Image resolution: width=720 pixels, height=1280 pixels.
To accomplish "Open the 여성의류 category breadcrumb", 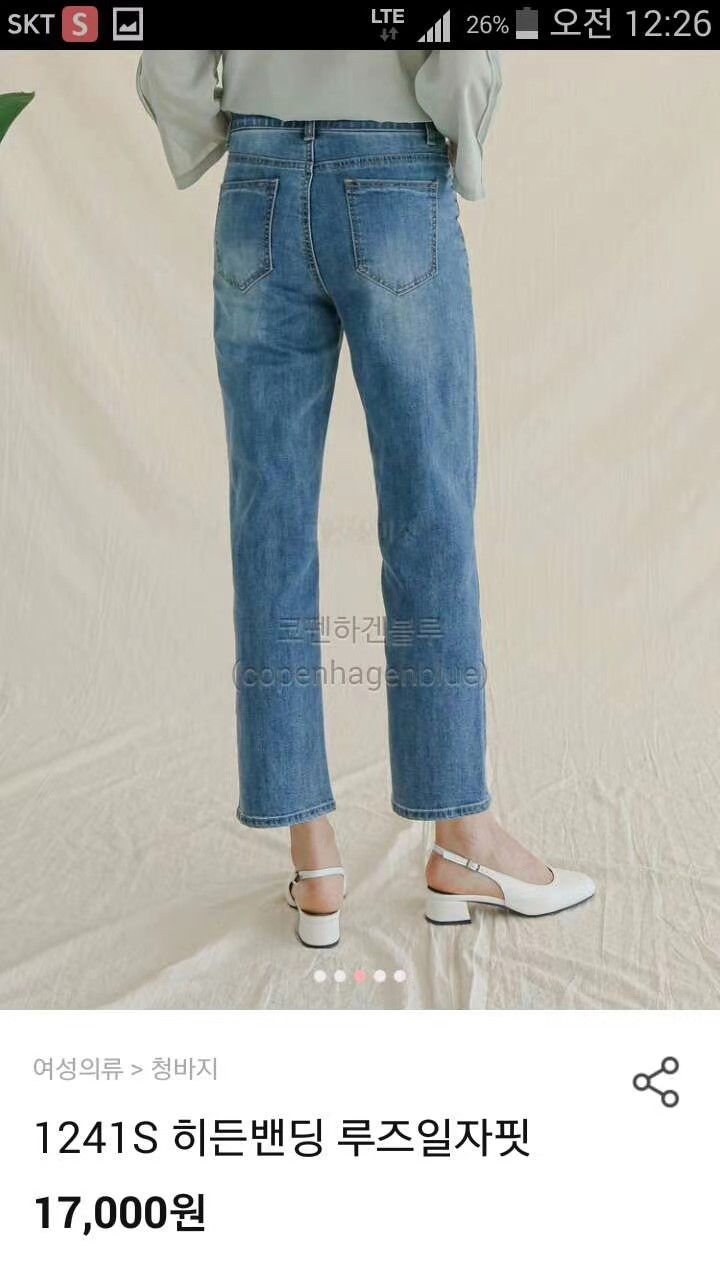I will (x=78, y=1069).
